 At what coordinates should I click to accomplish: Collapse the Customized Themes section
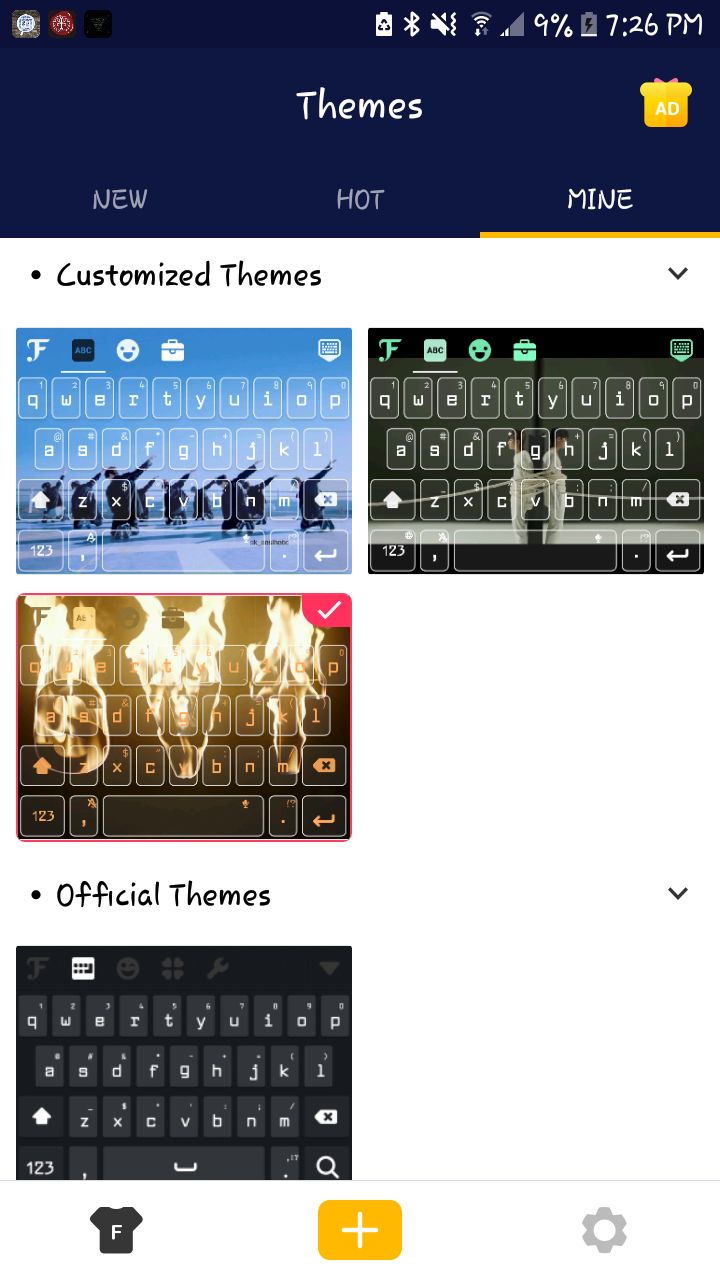(x=678, y=274)
